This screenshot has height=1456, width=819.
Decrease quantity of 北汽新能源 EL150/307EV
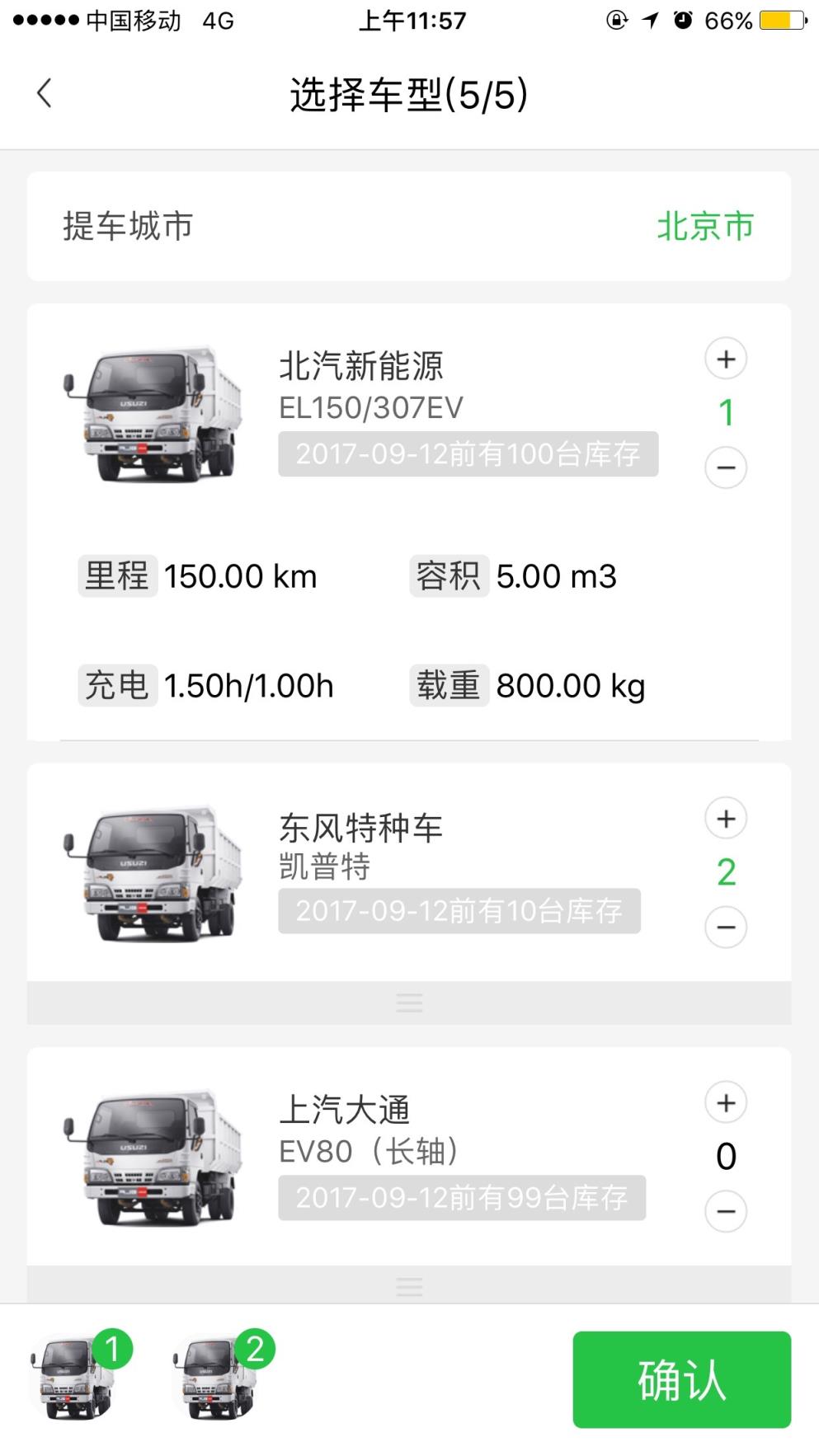click(x=725, y=467)
